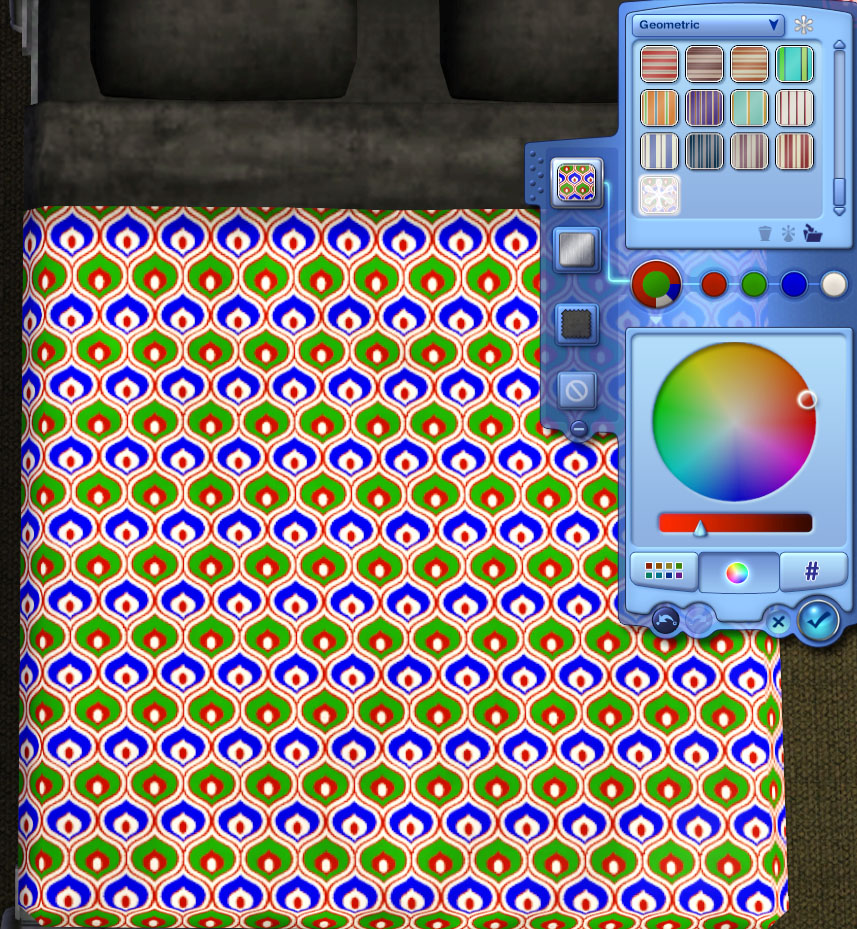Collapse the material panel with minus button
857x929 pixels.
tap(579, 429)
